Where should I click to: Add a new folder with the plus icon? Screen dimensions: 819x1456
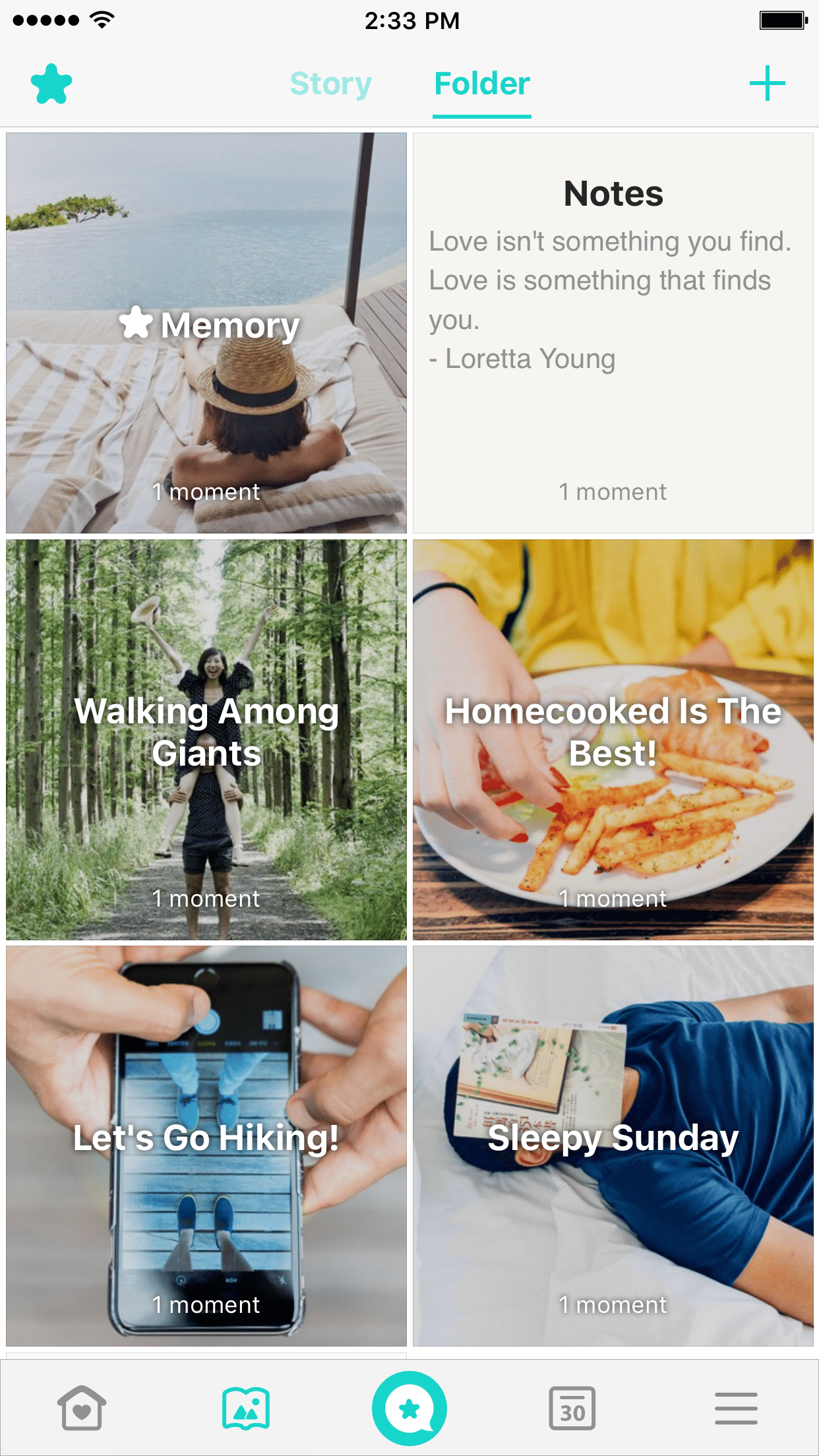tap(767, 84)
